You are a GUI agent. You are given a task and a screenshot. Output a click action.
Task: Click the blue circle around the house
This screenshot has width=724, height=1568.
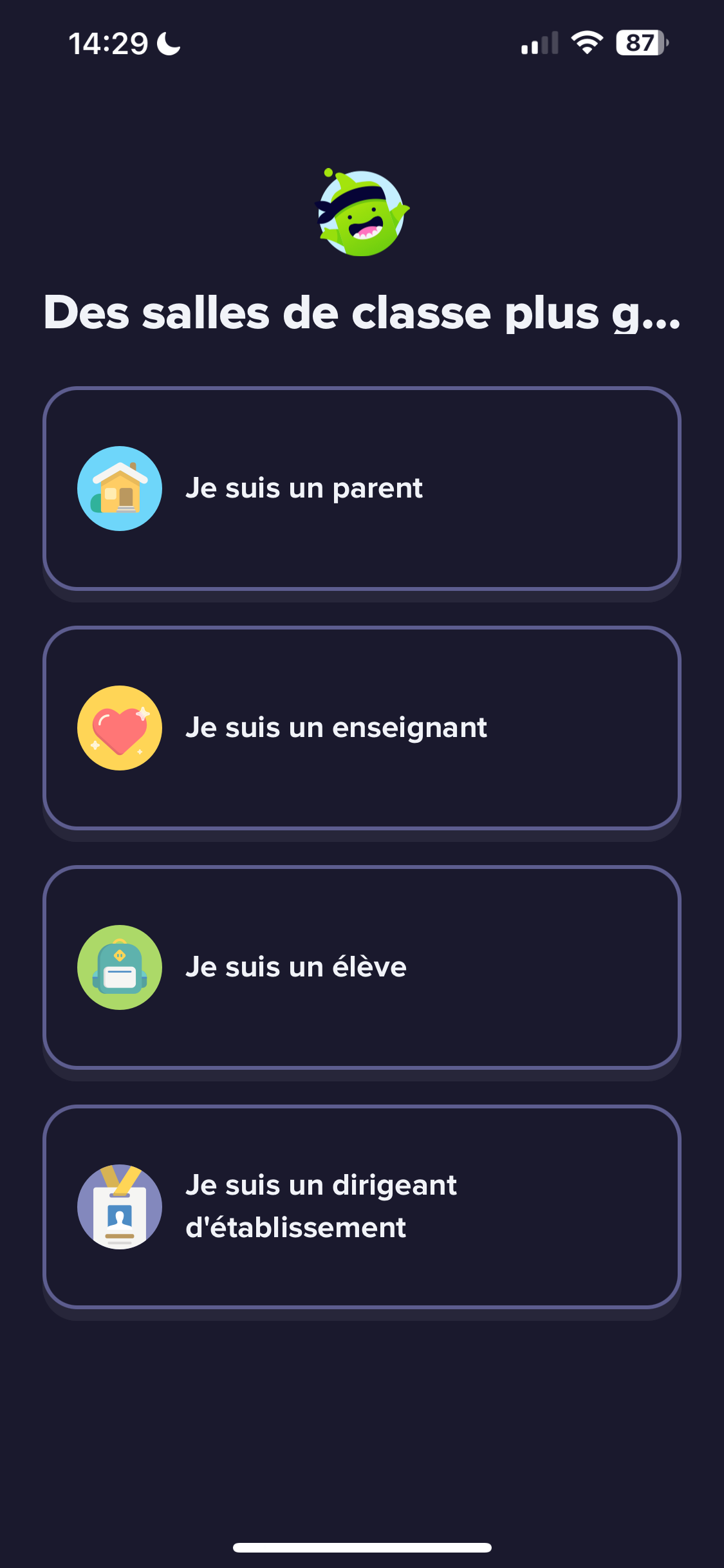120,488
